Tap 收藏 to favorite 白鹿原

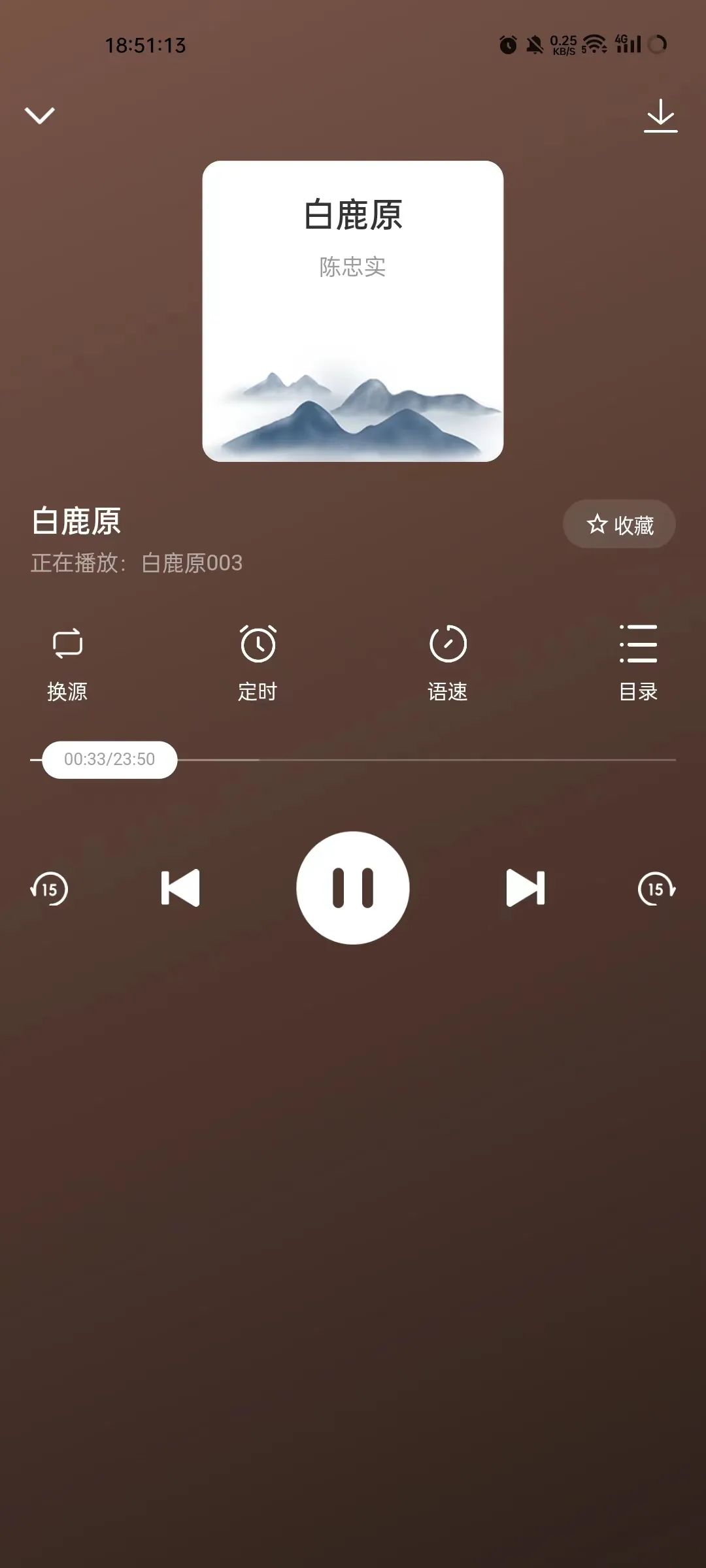[x=619, y=524]
